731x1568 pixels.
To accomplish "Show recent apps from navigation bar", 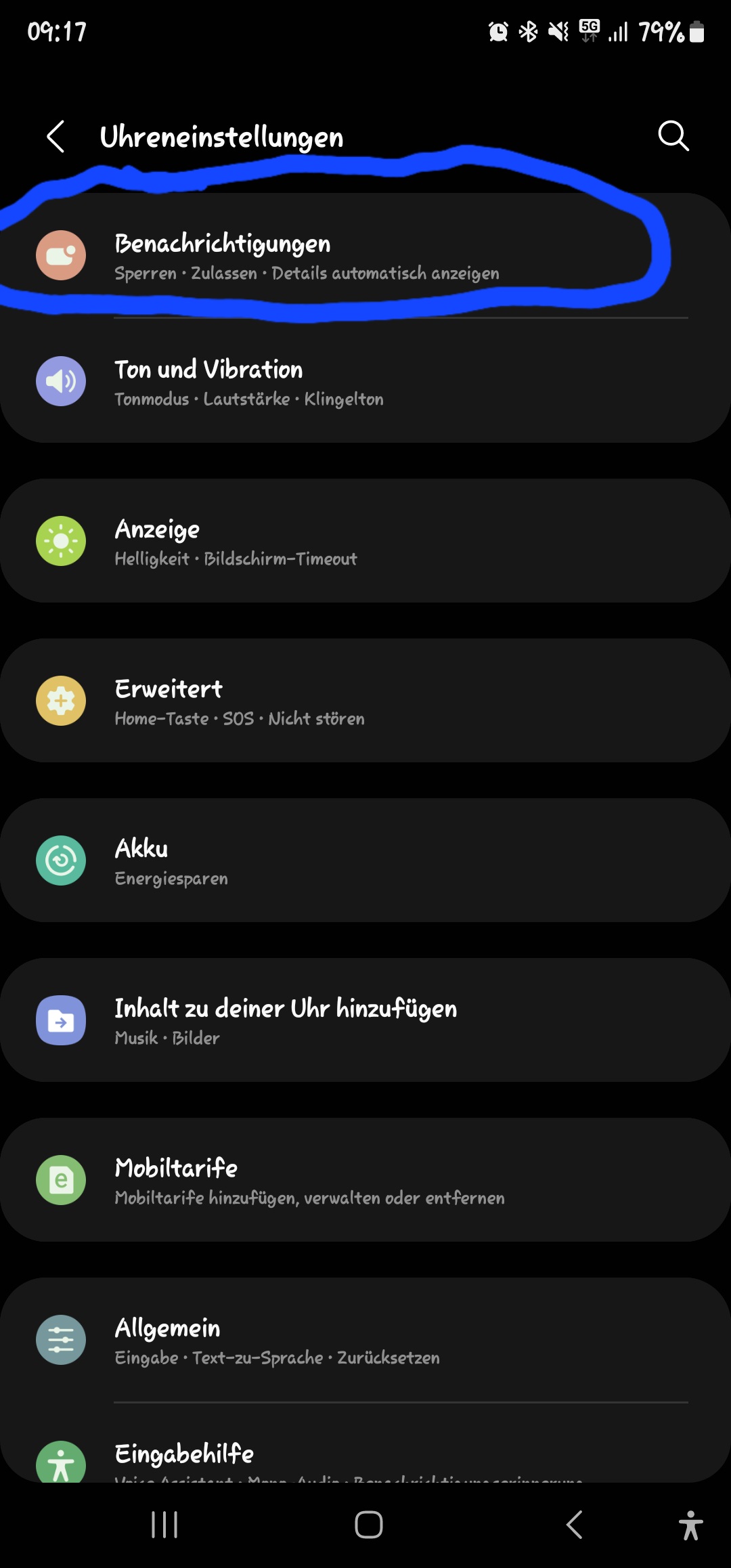I will click(164, 1525).
